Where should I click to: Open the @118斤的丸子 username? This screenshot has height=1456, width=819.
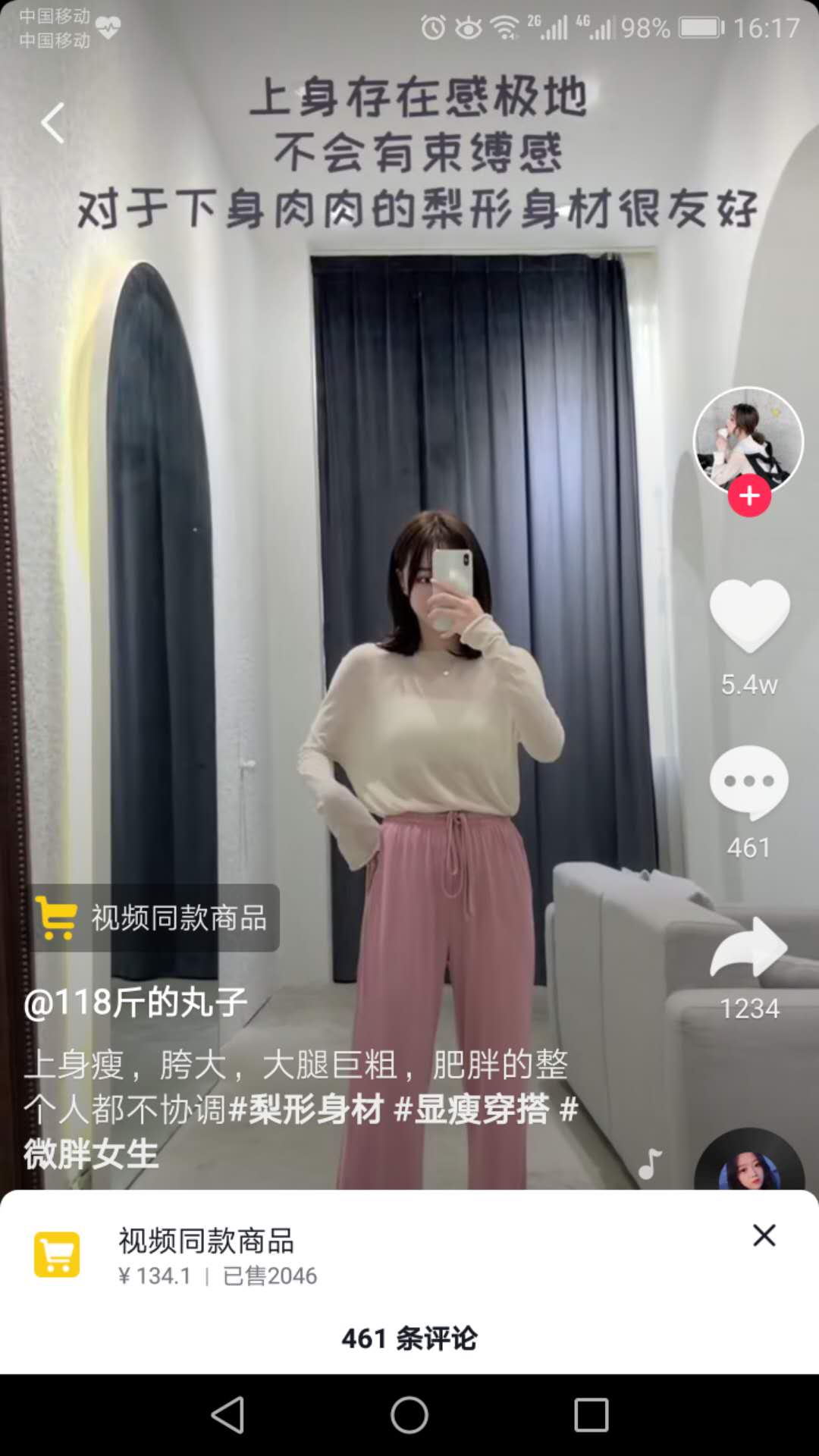[x=136, y=1003]
